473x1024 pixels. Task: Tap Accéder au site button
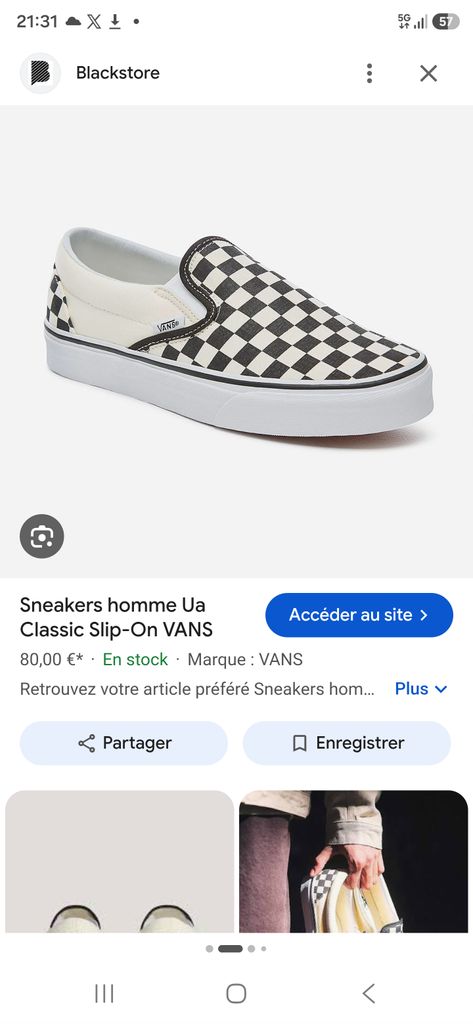(x=359, y=615)
